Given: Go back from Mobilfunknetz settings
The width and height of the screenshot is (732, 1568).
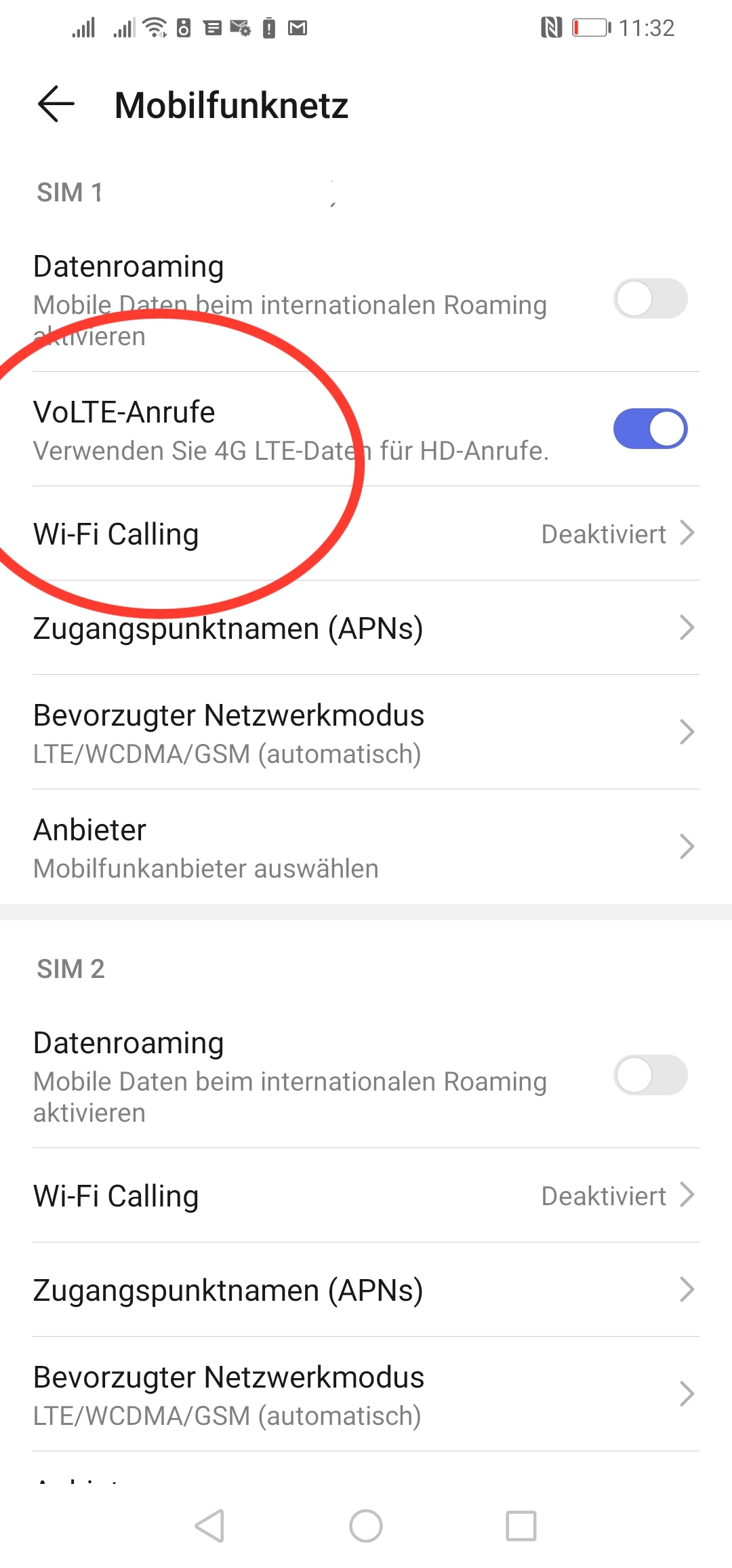Looking at the screenshot, I should tap(56, 105).
